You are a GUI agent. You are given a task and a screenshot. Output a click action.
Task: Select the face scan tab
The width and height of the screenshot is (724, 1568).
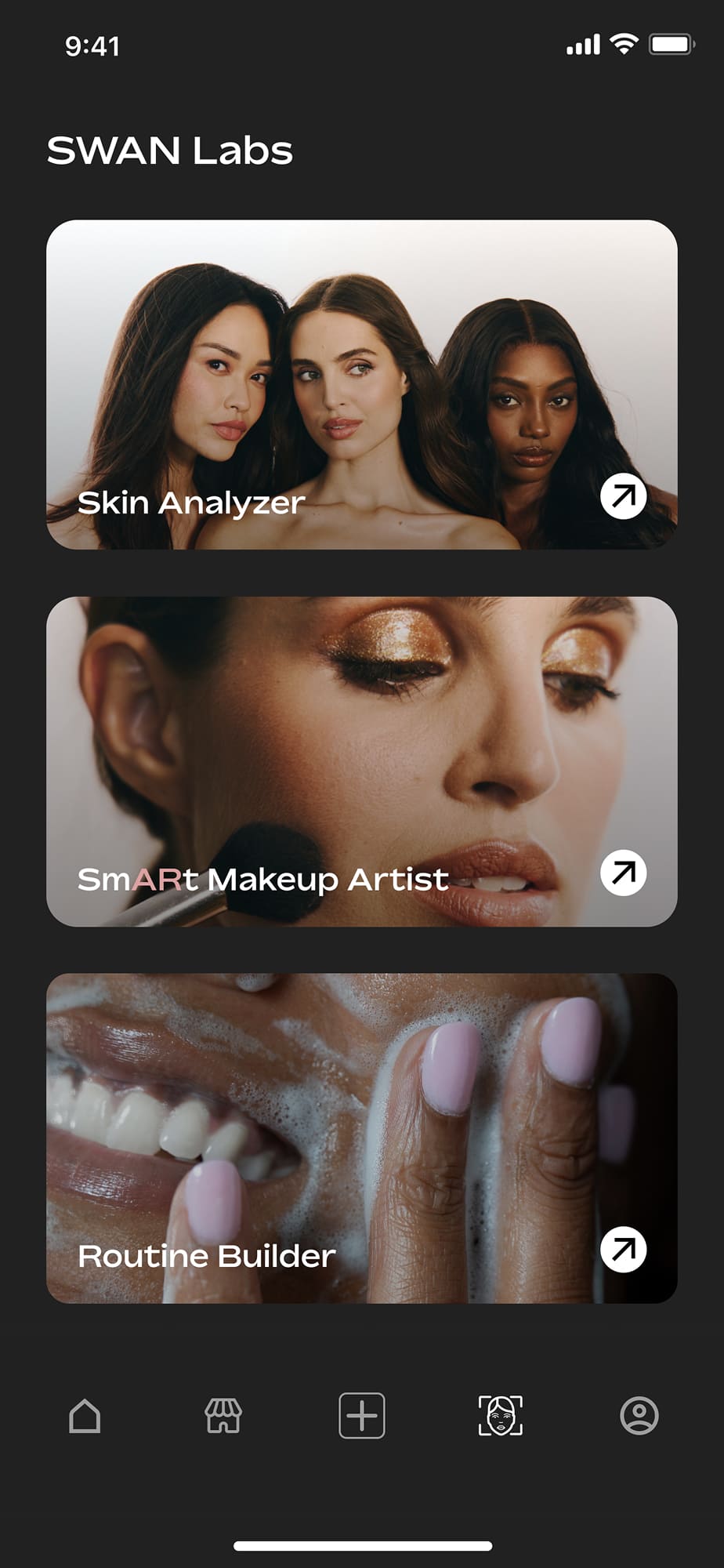501,1416
